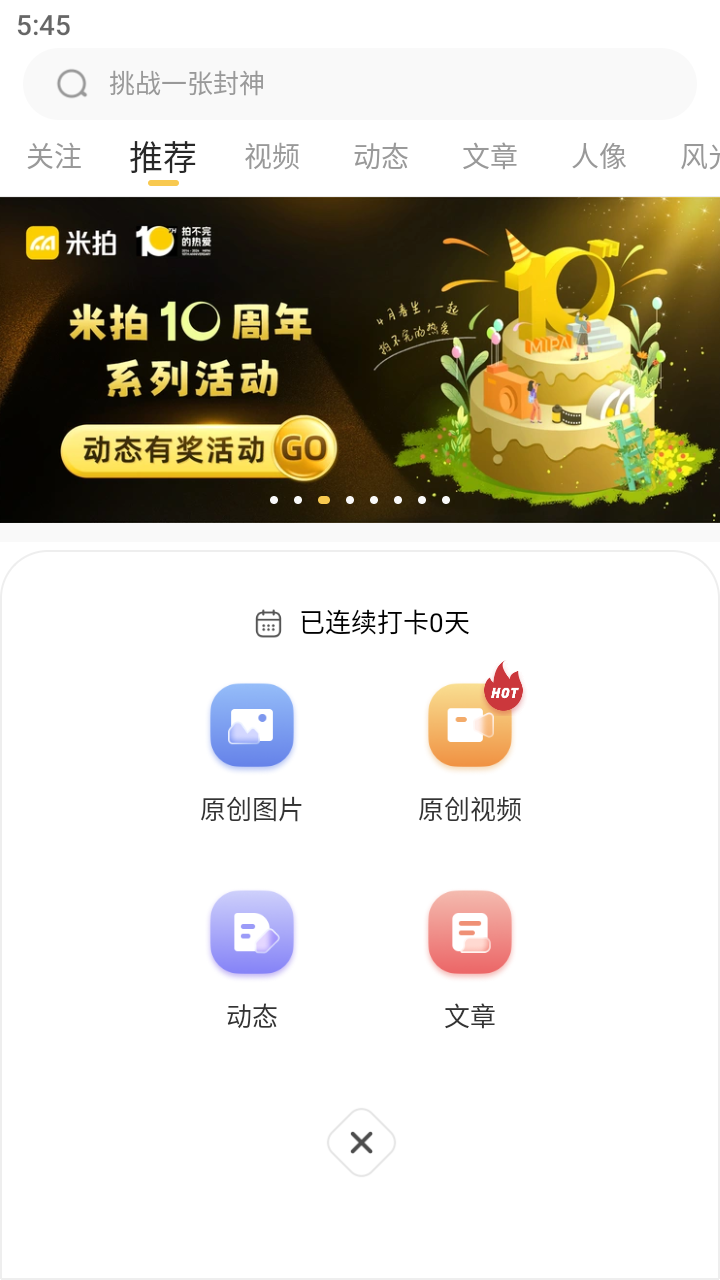The image size is (720, 1280).
Task: Tap the last carousel dot indicator
Action: (x=445, y=500)
